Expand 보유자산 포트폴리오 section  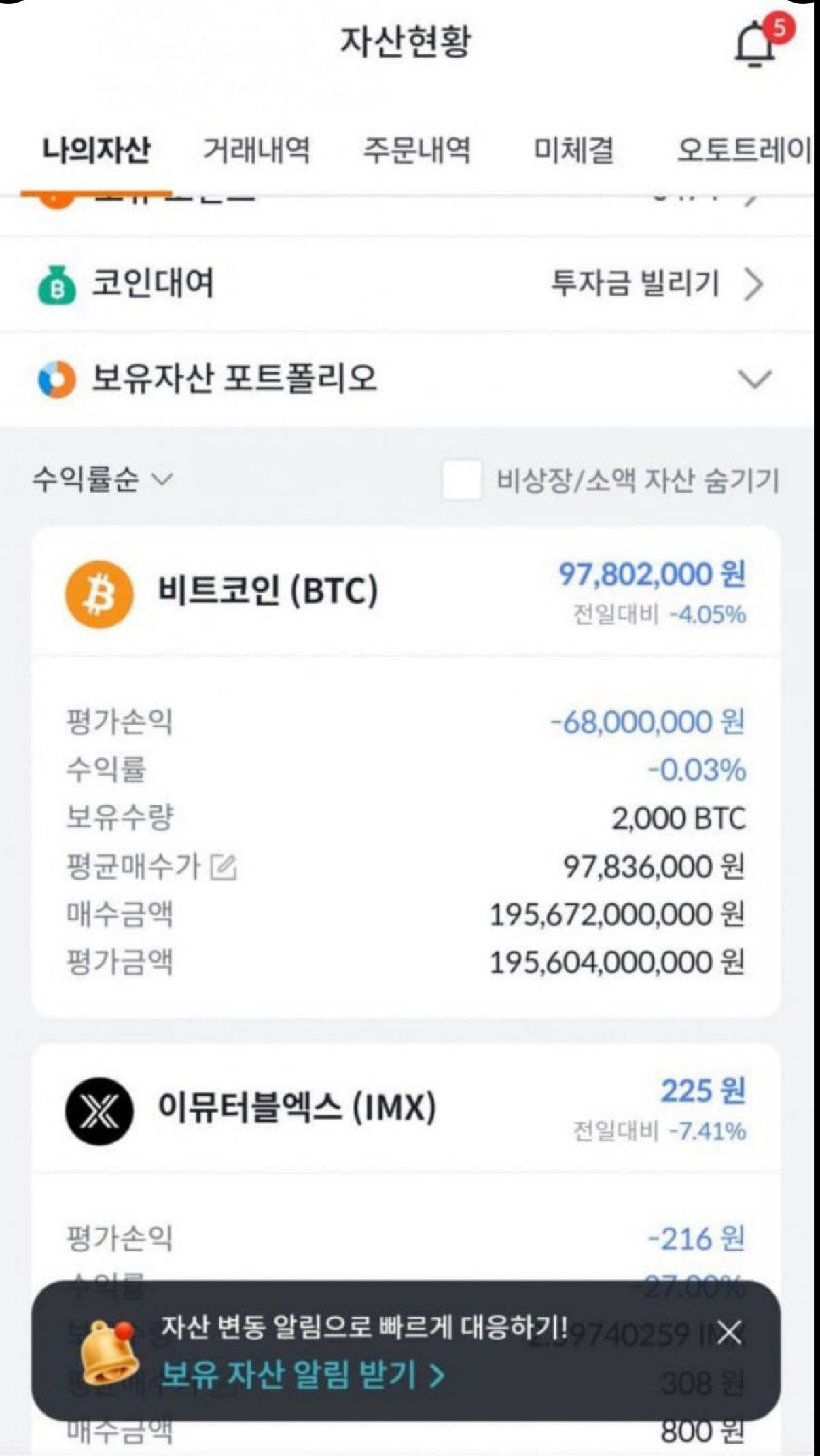[x=755, y=379]
